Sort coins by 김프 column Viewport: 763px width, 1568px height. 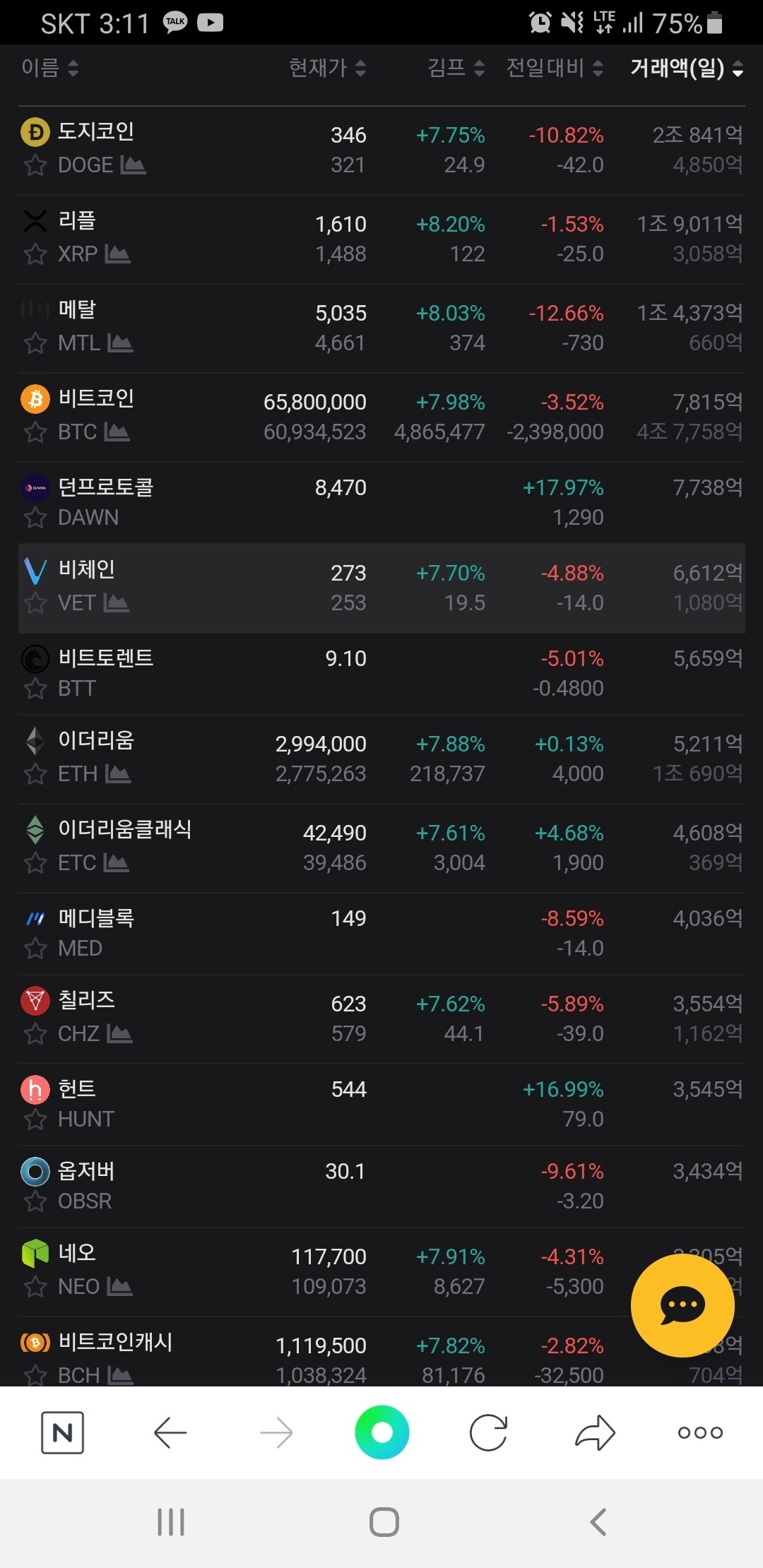[x=456, y=69]
